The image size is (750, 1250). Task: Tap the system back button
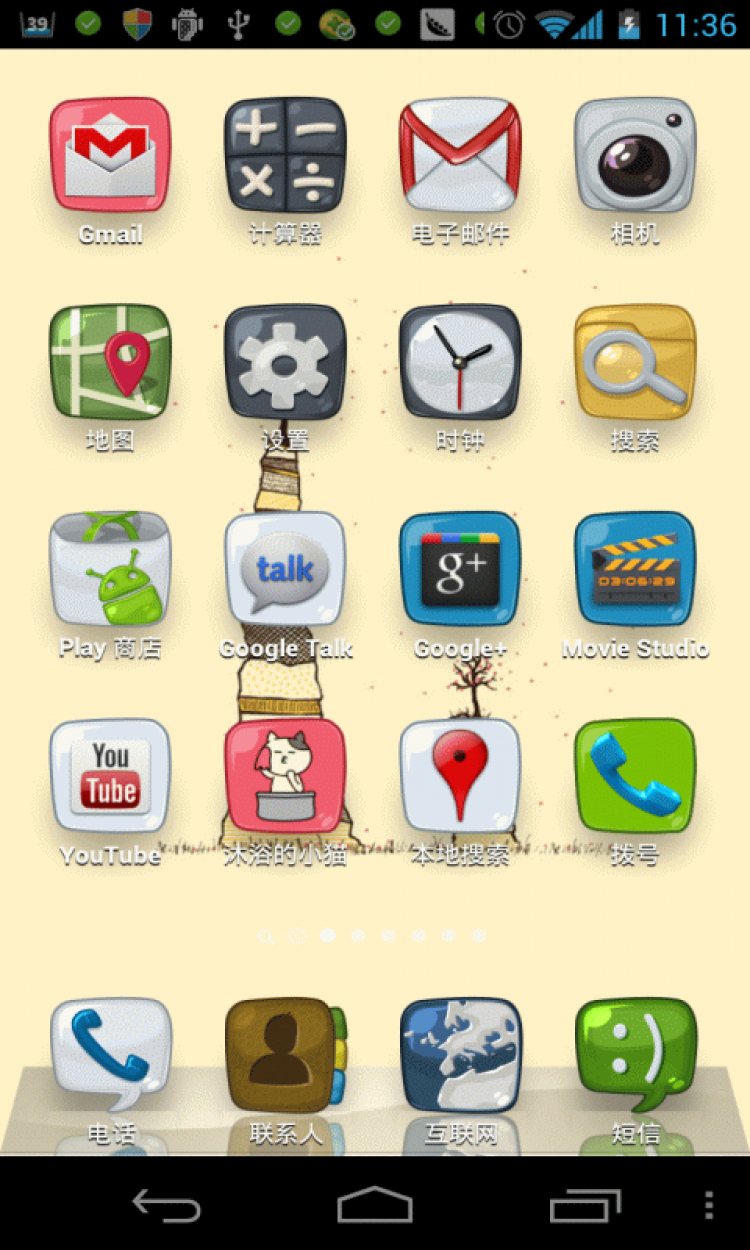(x=166, y=1205)
